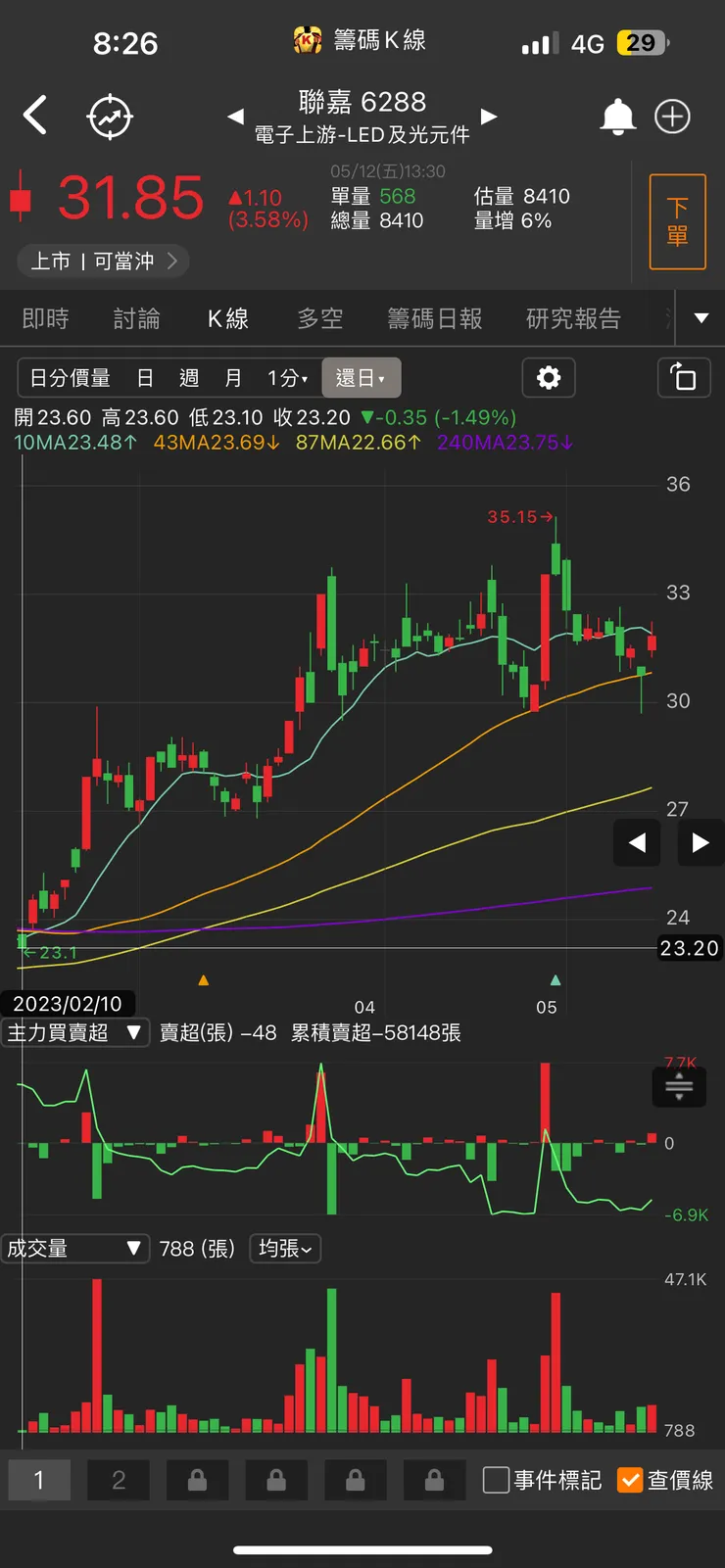Viewport: 725px width, 1568px height.
Task: Tap the bell notification icon
Action: click(x=618, y=115)
